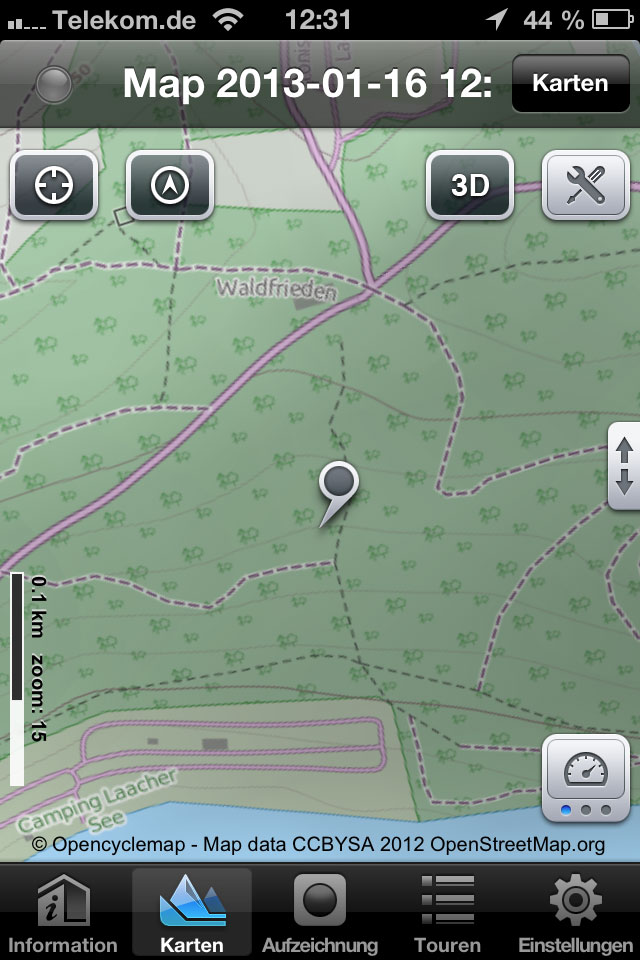
Task: Select the Karten tab
Action: [192, 912]
